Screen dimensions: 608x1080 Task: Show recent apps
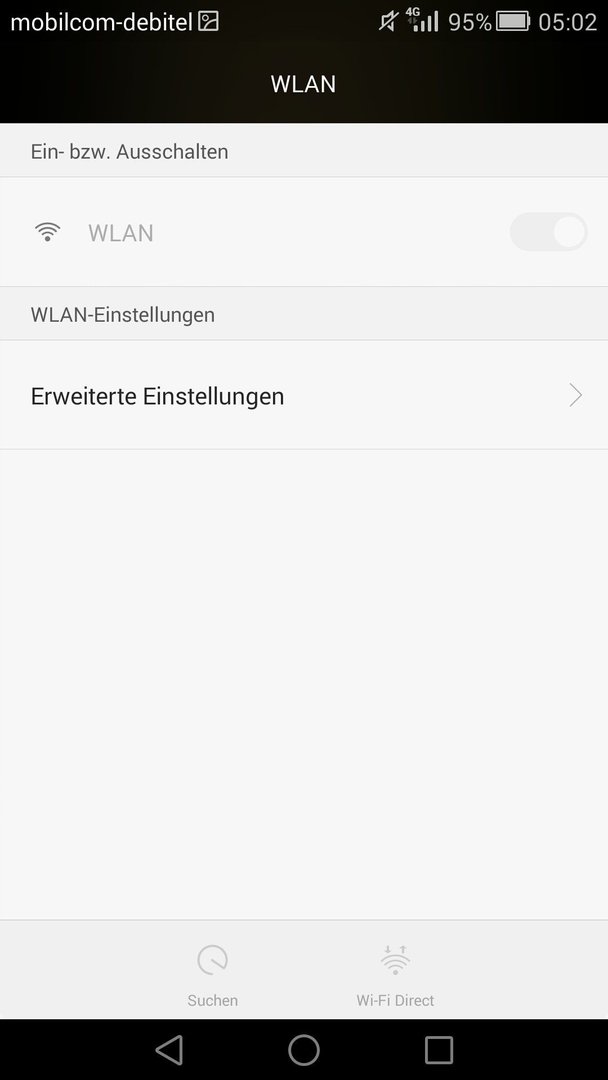coord(439,1050)
